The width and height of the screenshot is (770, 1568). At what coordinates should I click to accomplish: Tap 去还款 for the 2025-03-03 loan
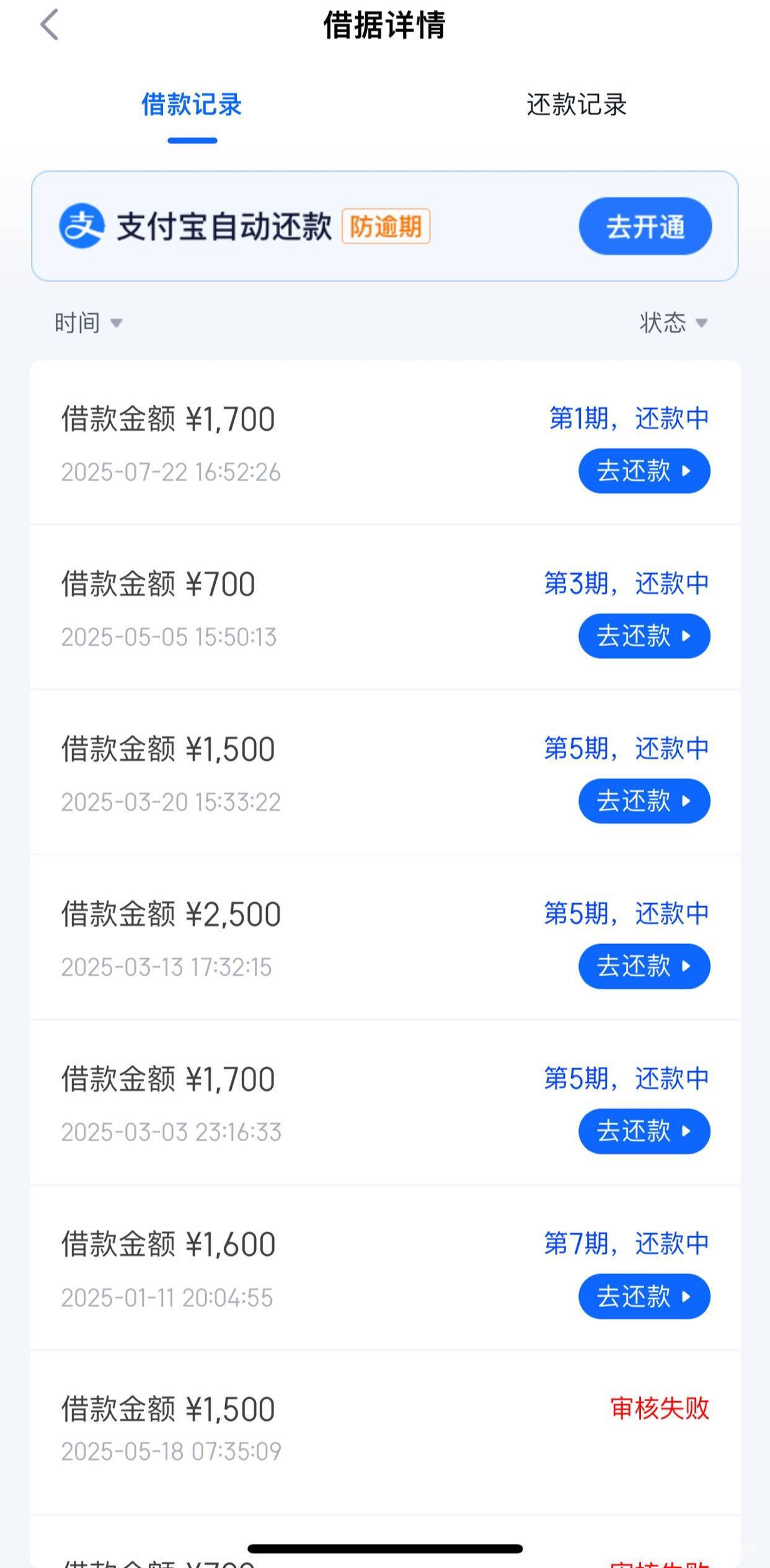point(644,1131)
